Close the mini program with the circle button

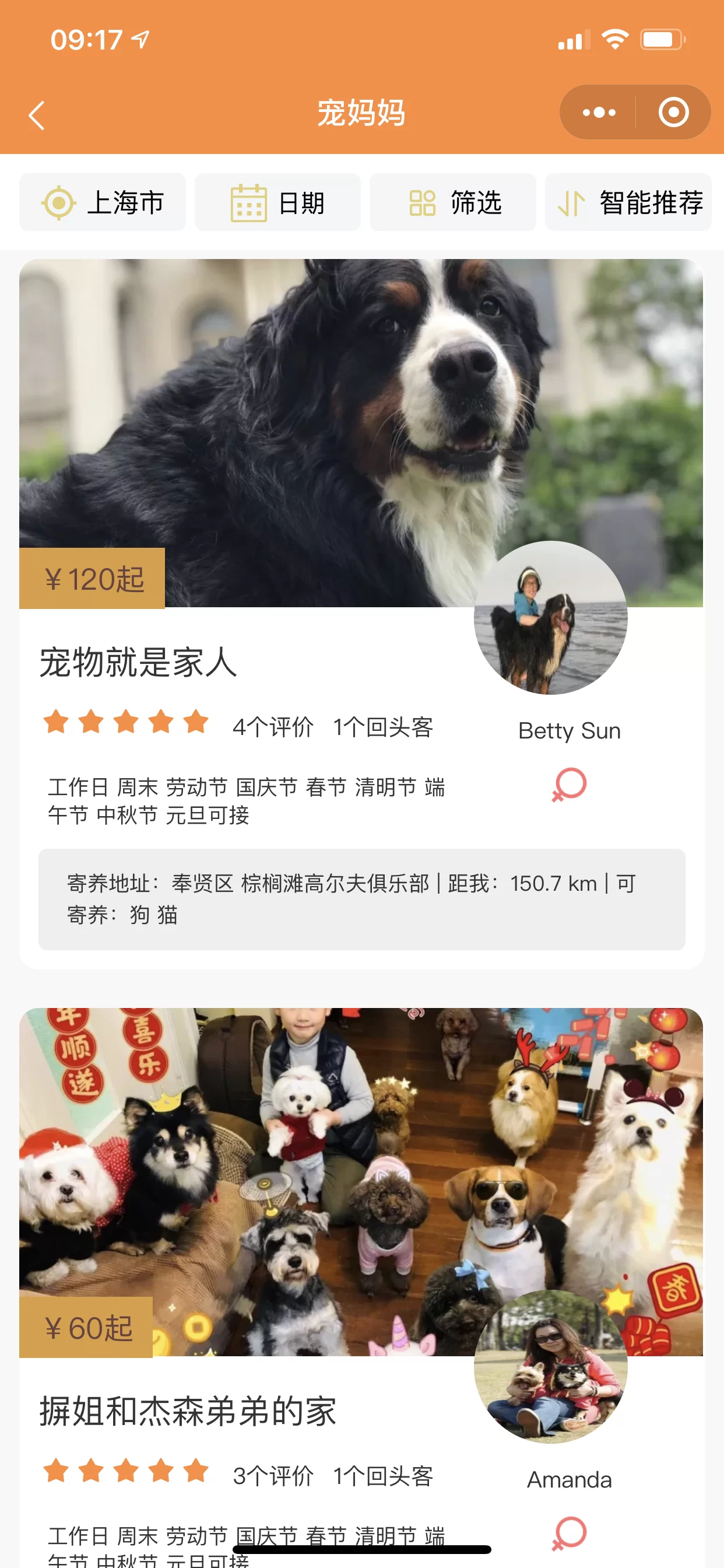coord(673,113)
